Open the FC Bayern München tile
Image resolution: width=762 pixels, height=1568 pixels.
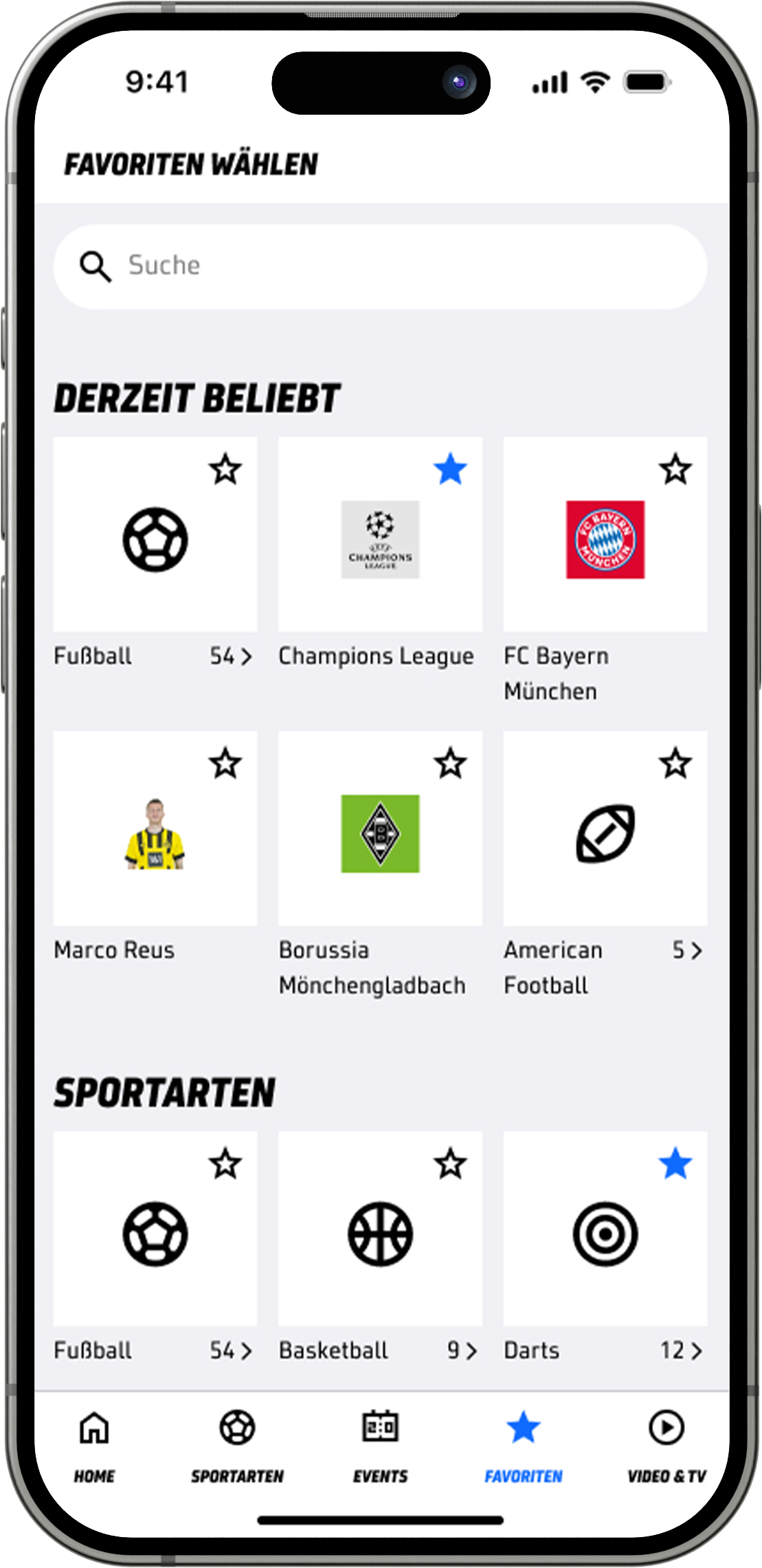coord(605,540)
